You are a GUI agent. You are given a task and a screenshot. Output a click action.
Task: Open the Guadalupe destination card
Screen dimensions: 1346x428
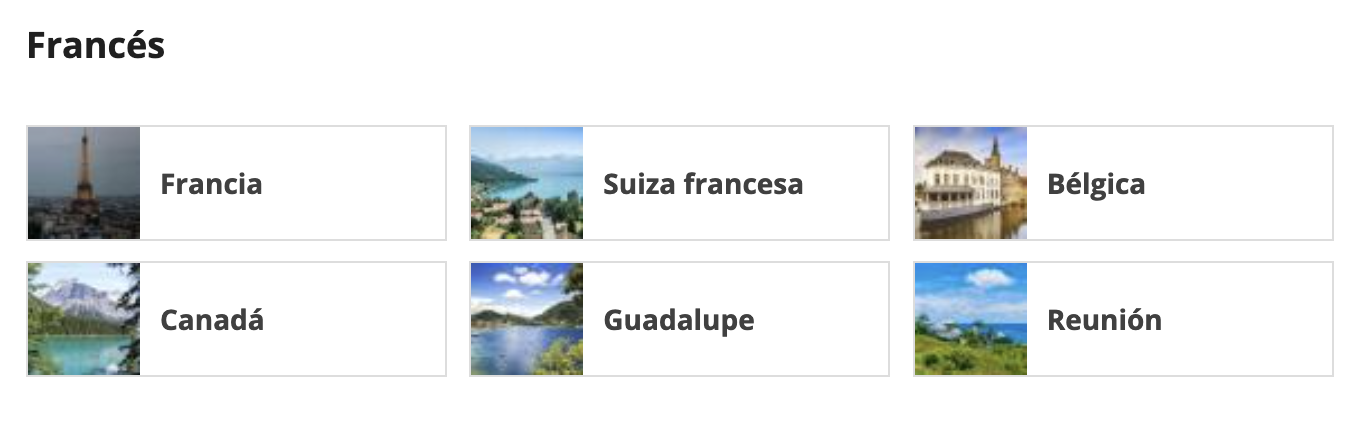click(x=679, y=320)
